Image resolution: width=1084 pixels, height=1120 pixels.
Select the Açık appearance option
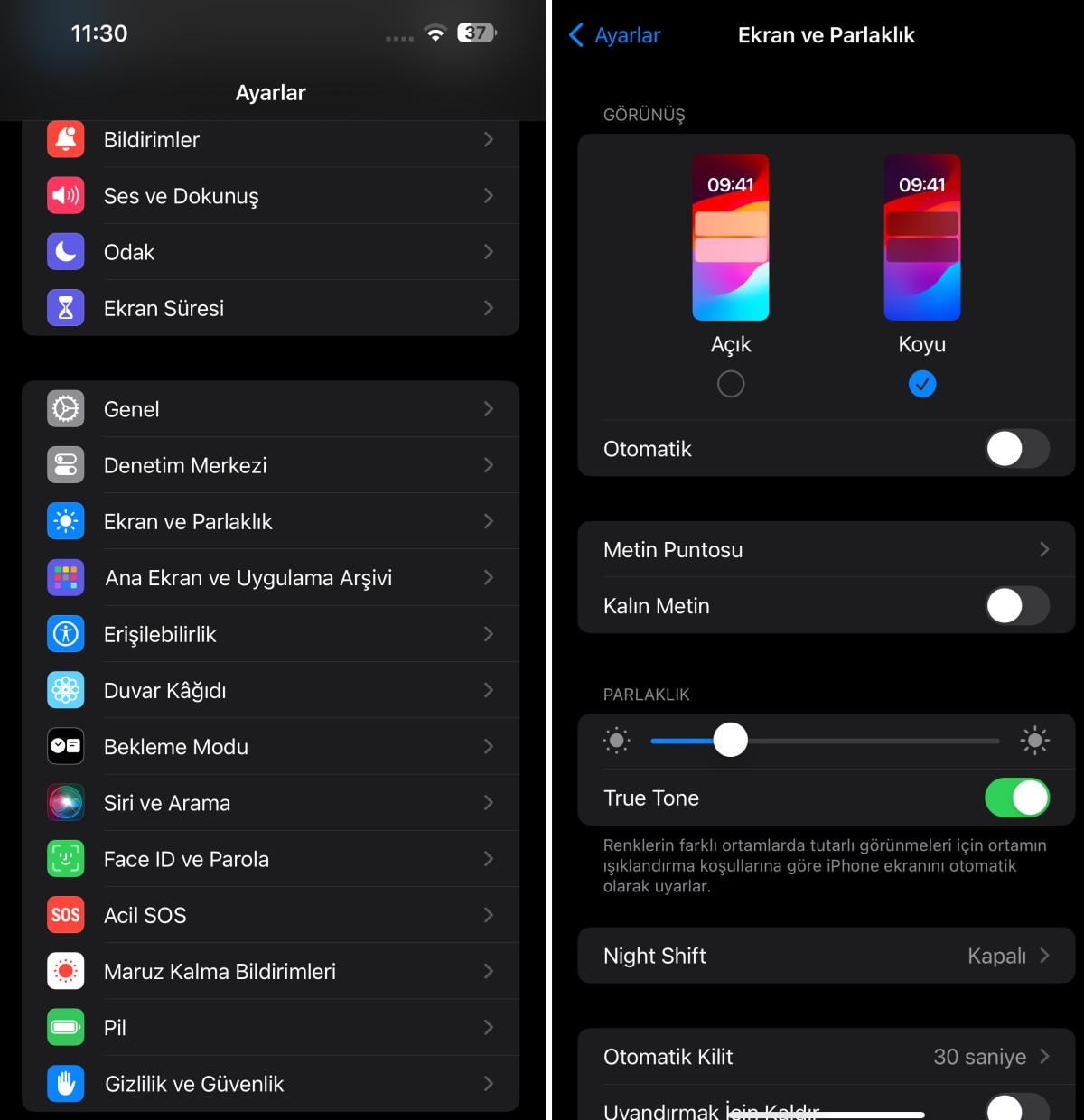point(731,384)
